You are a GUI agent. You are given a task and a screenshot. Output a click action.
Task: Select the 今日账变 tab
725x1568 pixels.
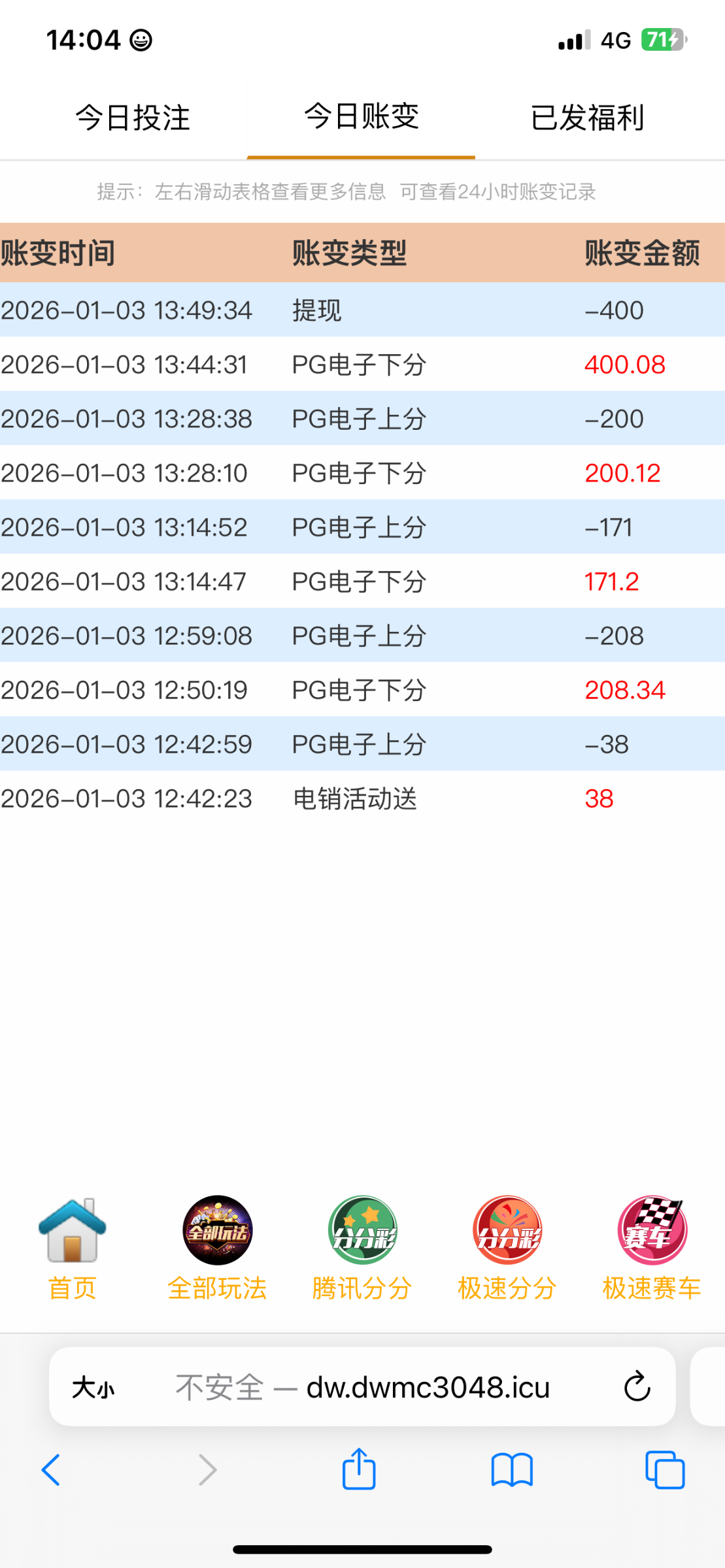[x=361, y=118]
